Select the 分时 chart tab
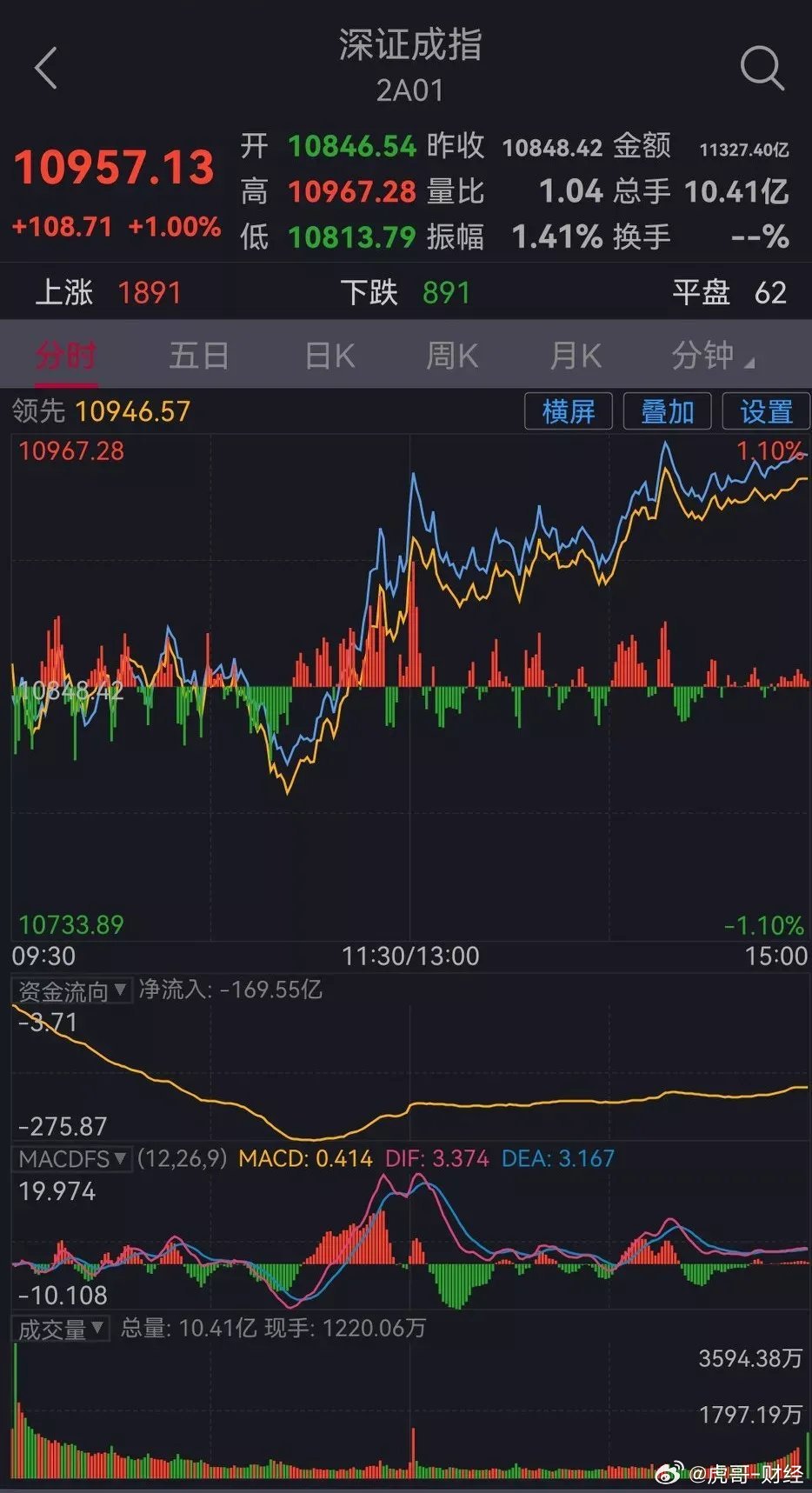Screen dimensions: 812x1493 (x=66, y=356)
